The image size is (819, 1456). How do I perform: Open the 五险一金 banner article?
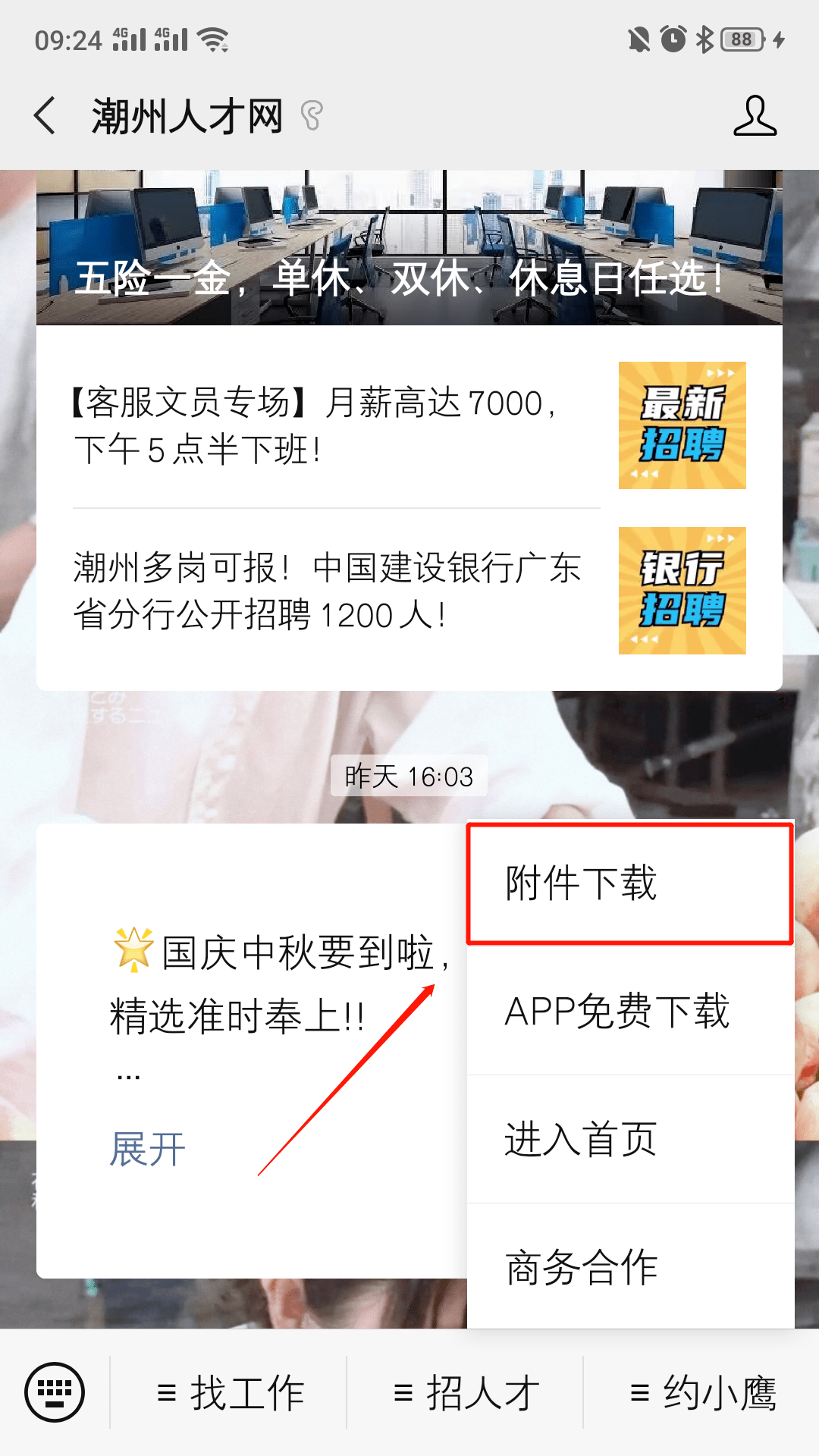tap(409, 248)
